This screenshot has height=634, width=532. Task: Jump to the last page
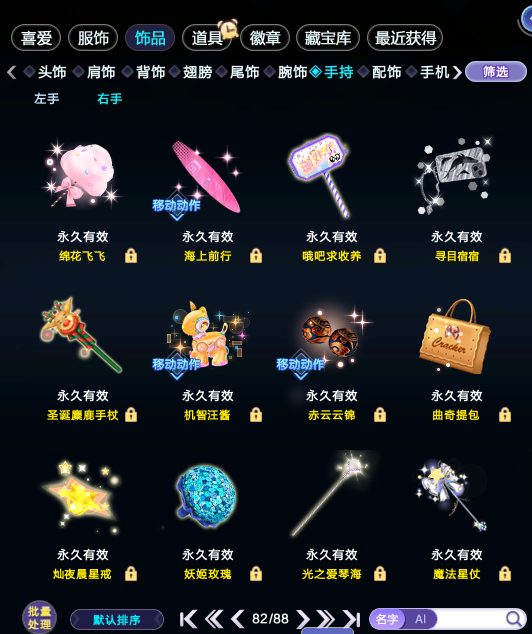351,619
